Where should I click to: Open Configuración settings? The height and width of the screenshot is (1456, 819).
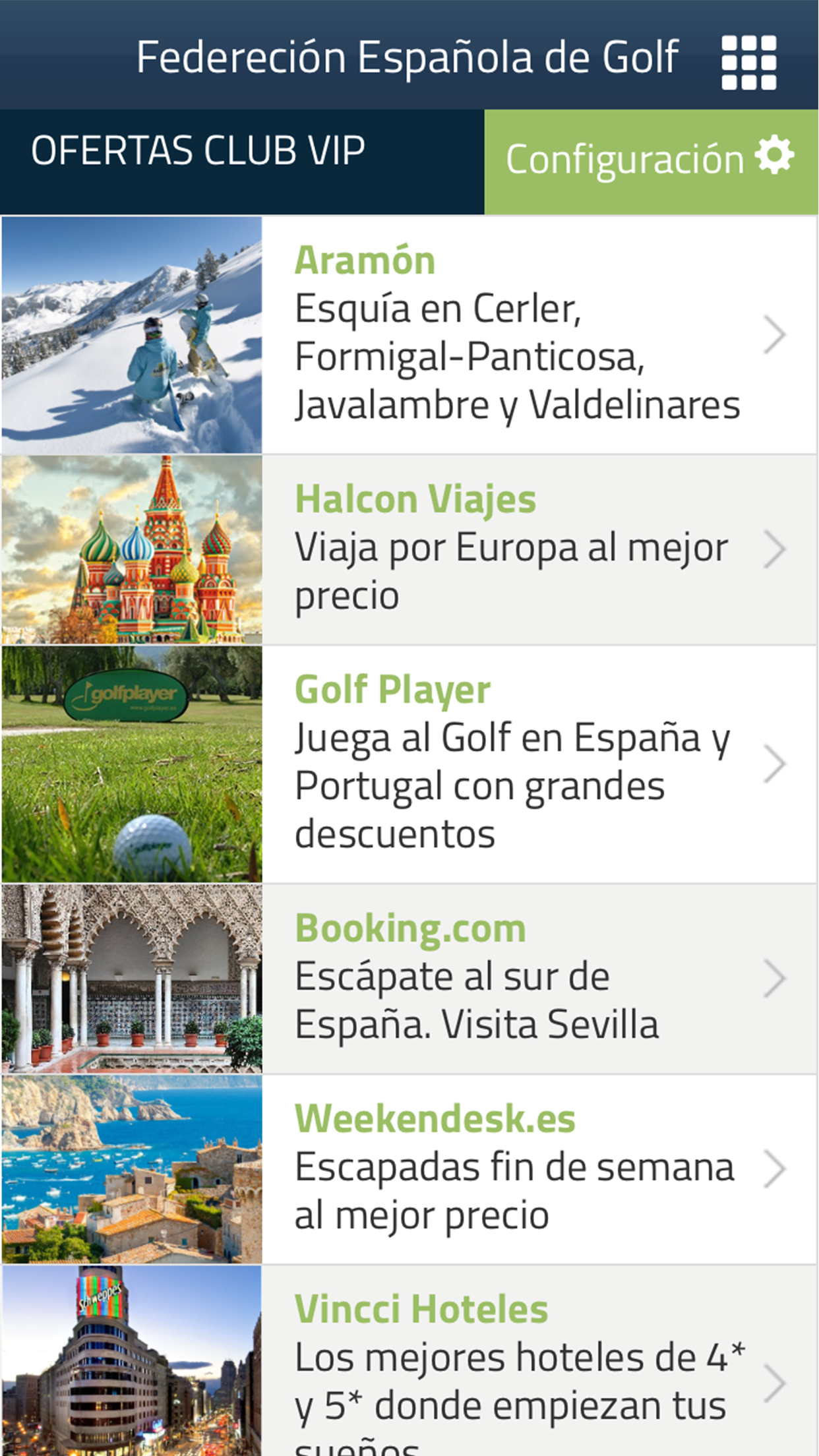pos(651,160)
